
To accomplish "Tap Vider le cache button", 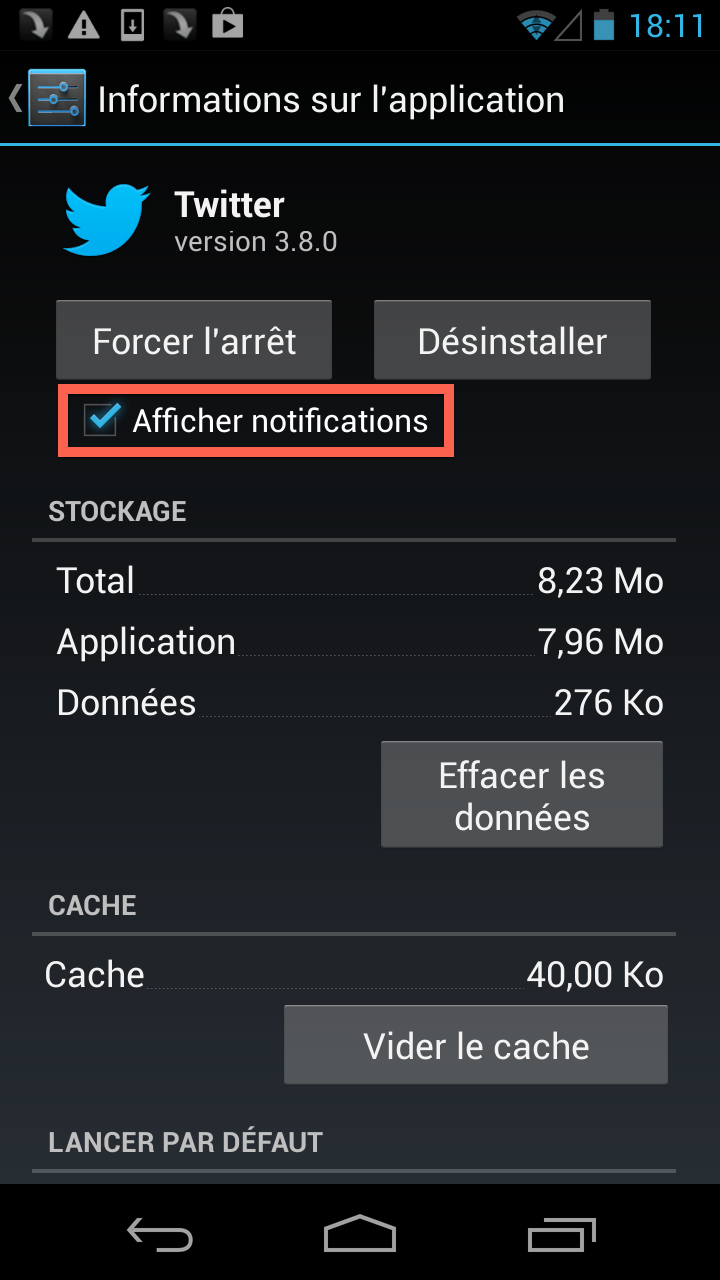I will coord(476,1046).
